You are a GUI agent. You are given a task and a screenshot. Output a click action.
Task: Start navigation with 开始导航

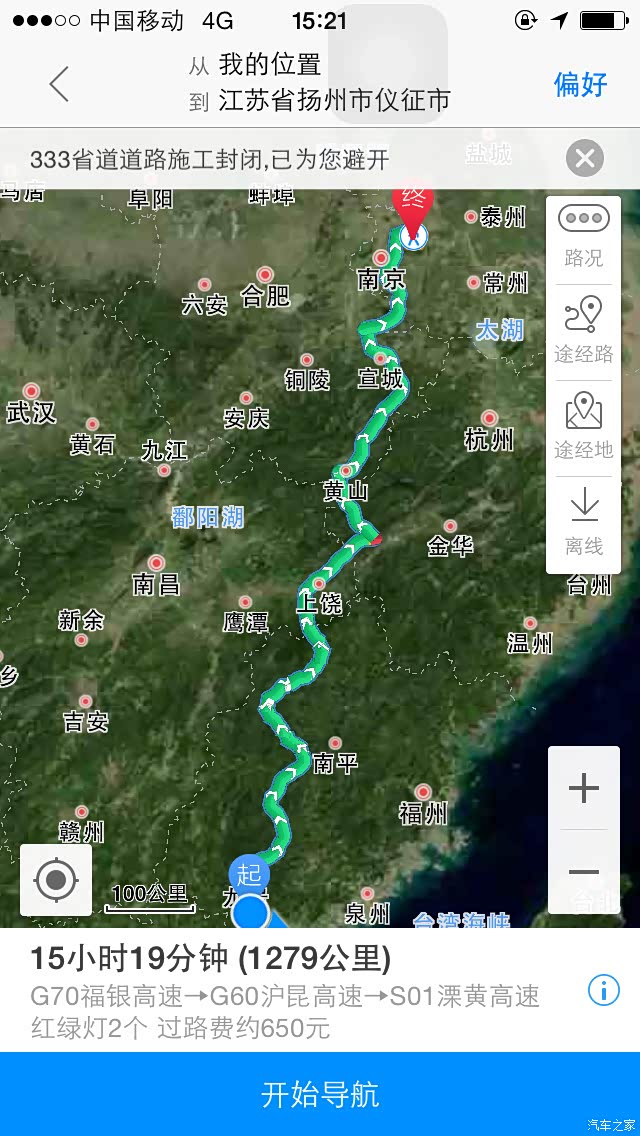pyautogui.click(x=320, y=1094)
